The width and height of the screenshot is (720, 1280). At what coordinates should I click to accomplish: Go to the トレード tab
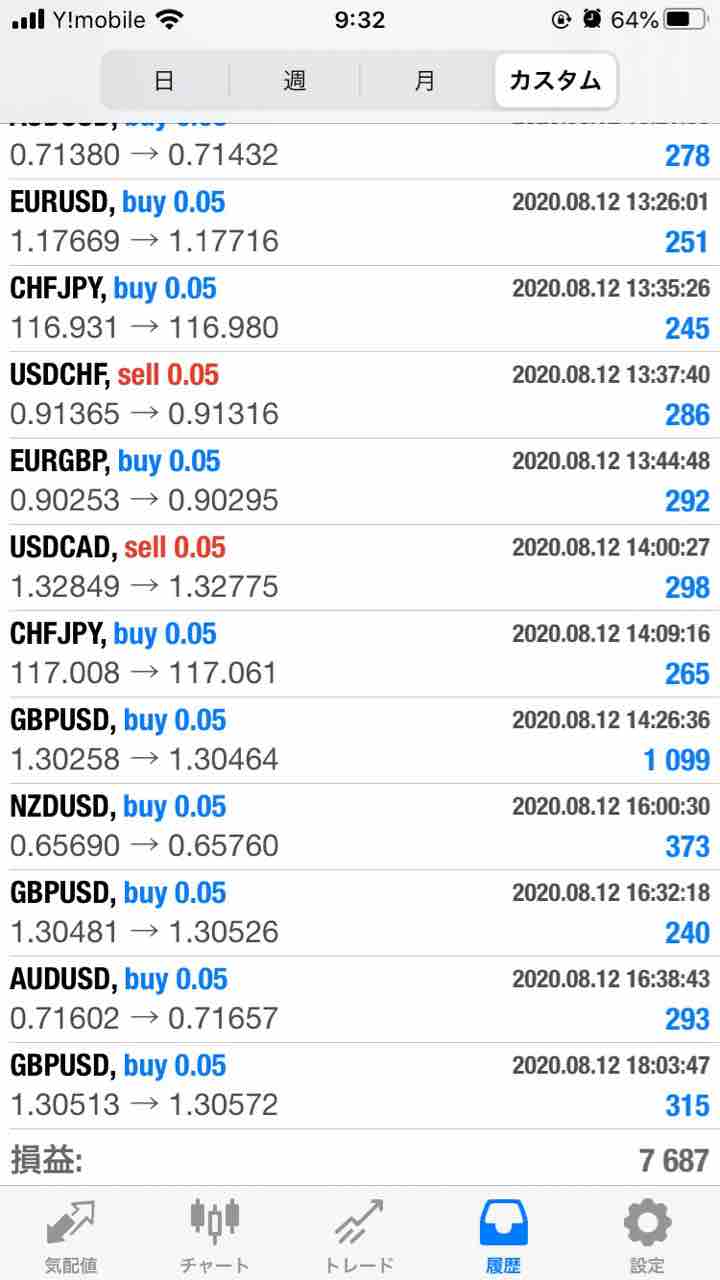(x=359, y=1233)
